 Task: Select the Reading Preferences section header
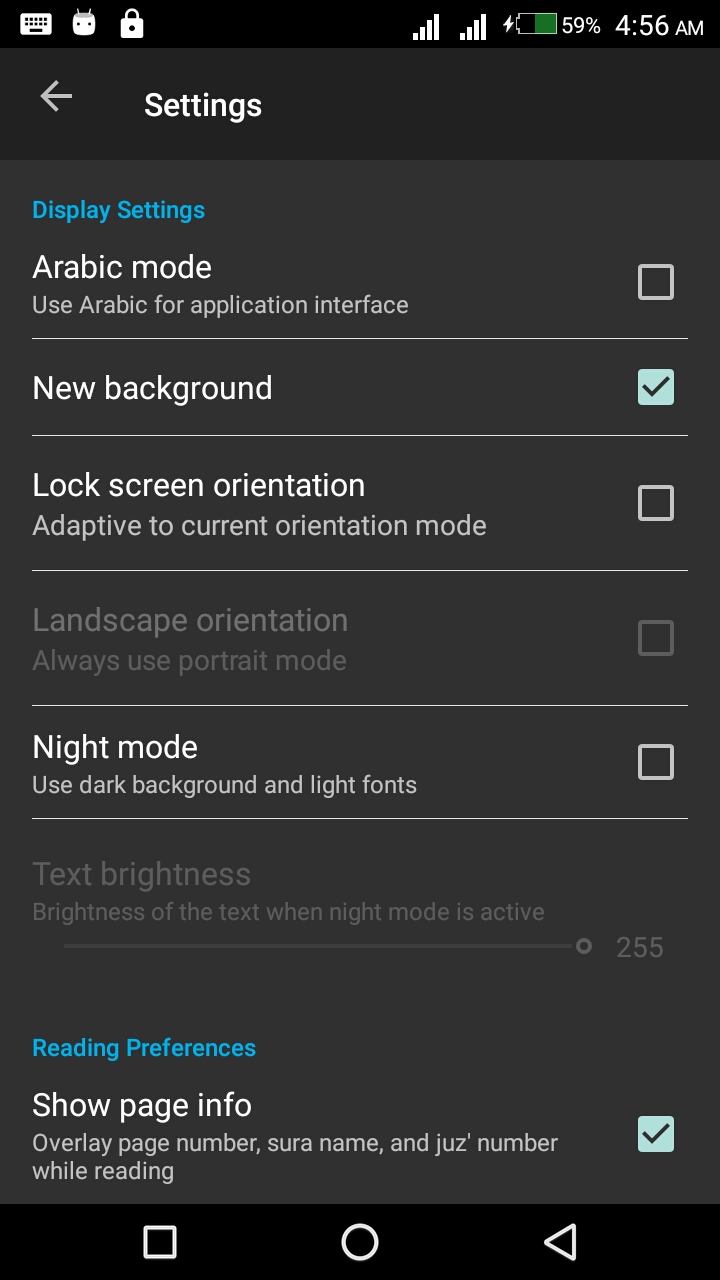point(144,1047)
